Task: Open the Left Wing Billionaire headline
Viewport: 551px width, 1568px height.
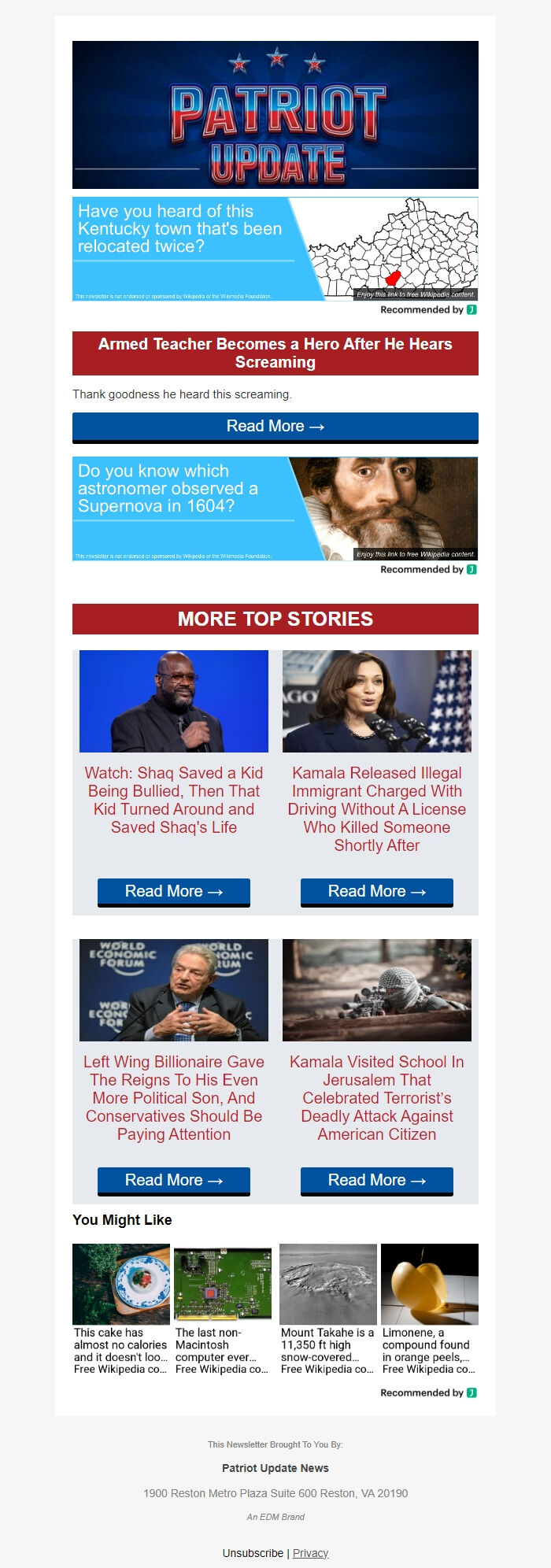Action: pos(174,1097)
